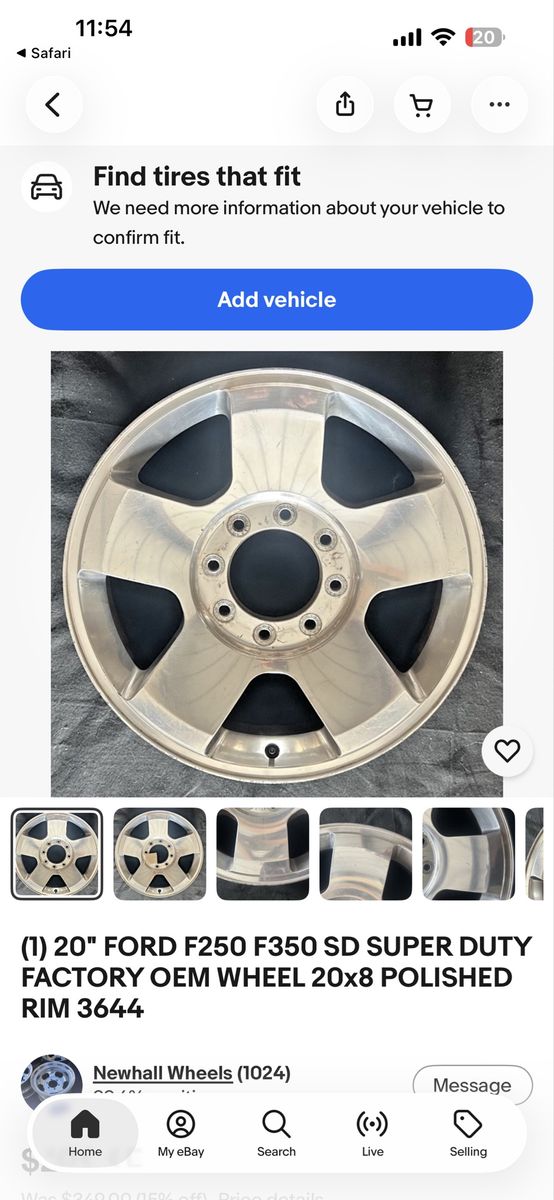Add this wheel to watchlist with heart
554x1200 pixels.
click(x=507, y=751)
